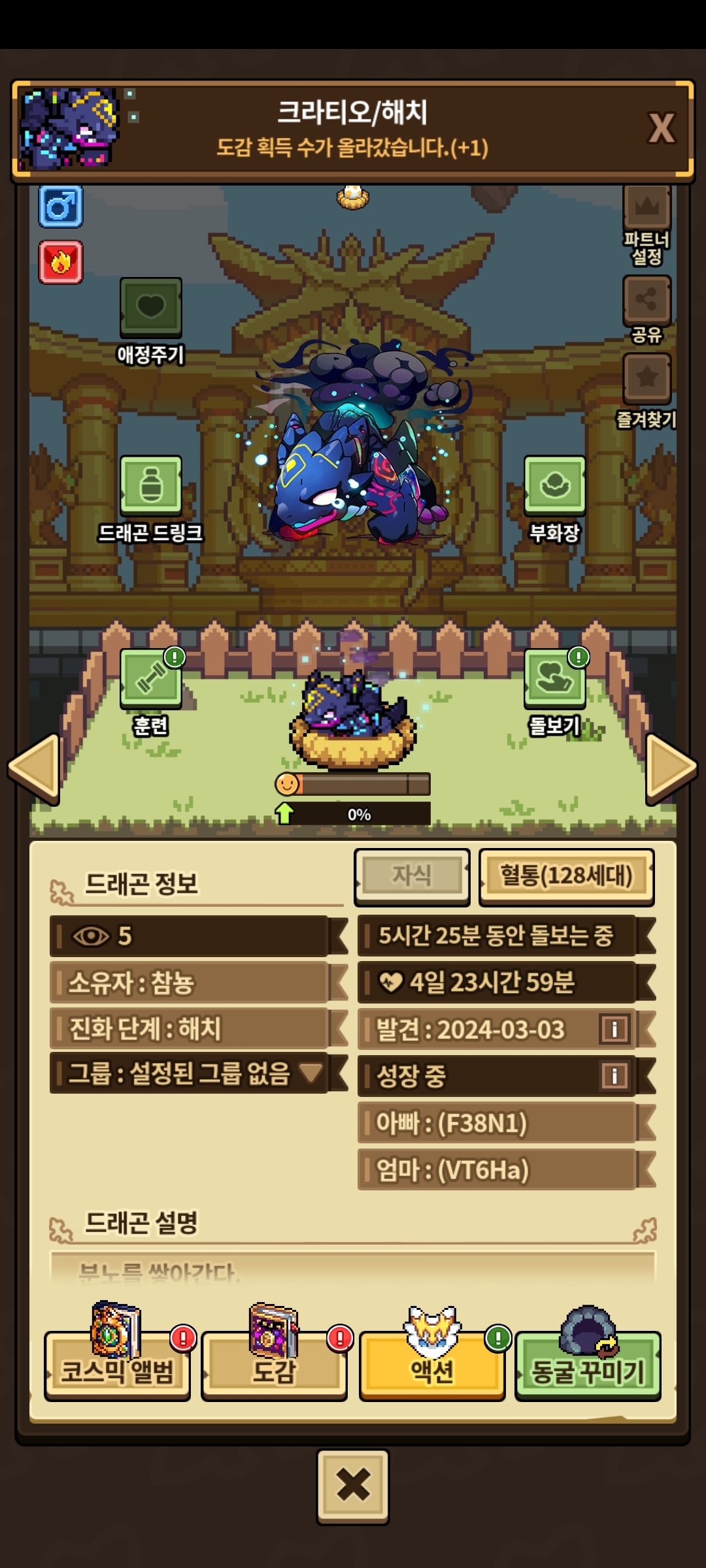Show info for 성장 중 status
The image size is (706, 1568).
[x=614, y=1076]
